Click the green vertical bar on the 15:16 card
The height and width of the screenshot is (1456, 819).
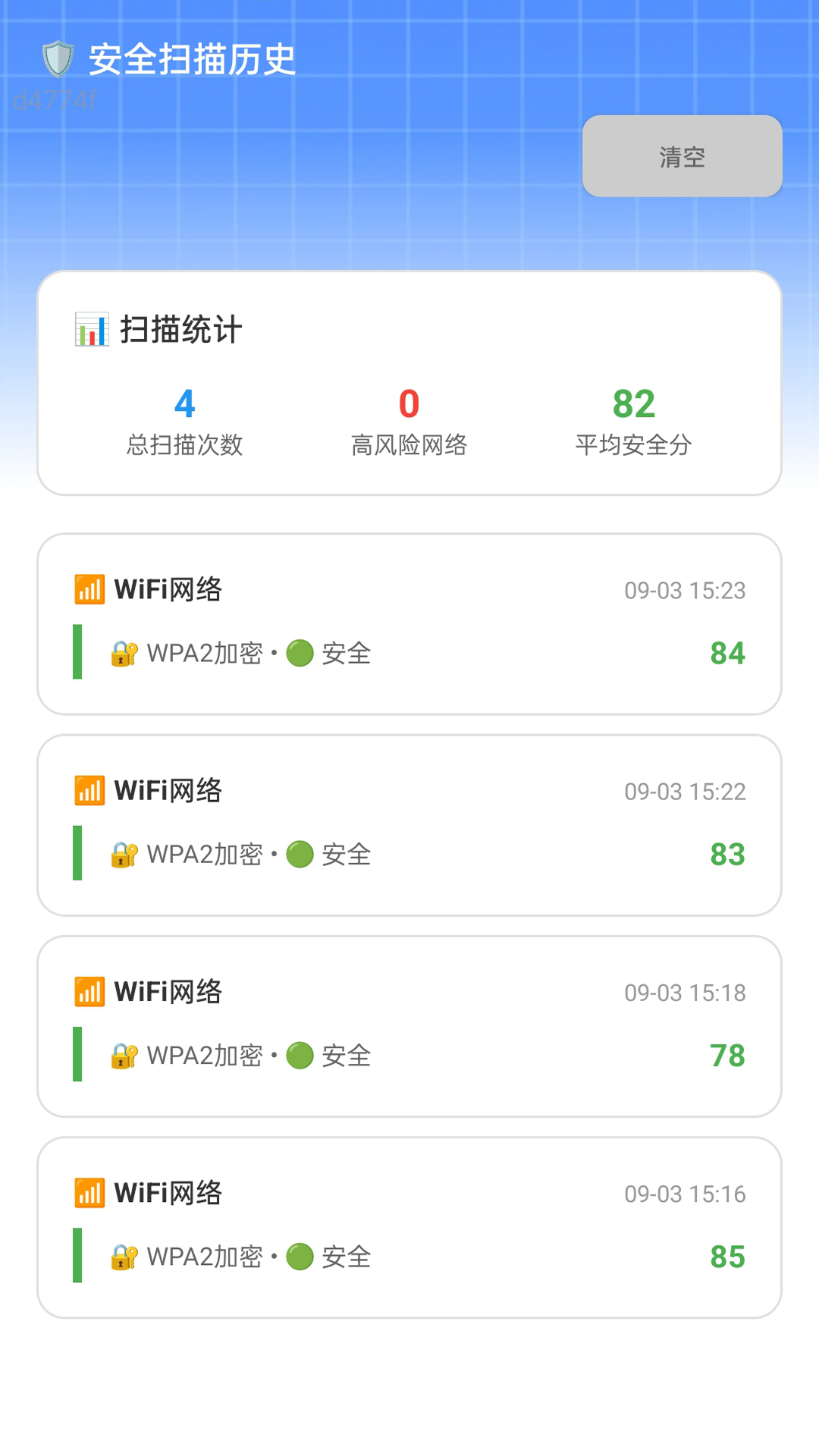[77, 1257]
